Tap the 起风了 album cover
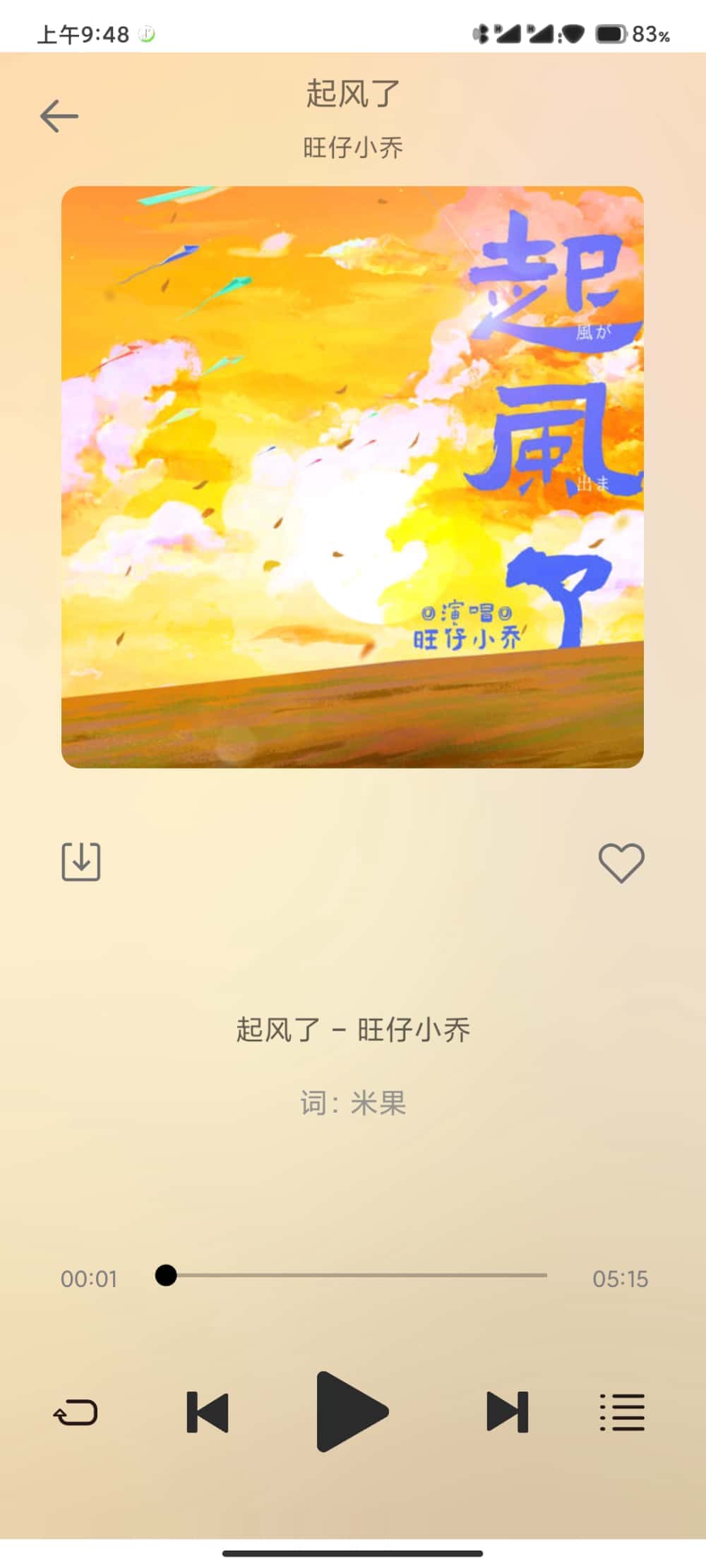 pos(352,477)
